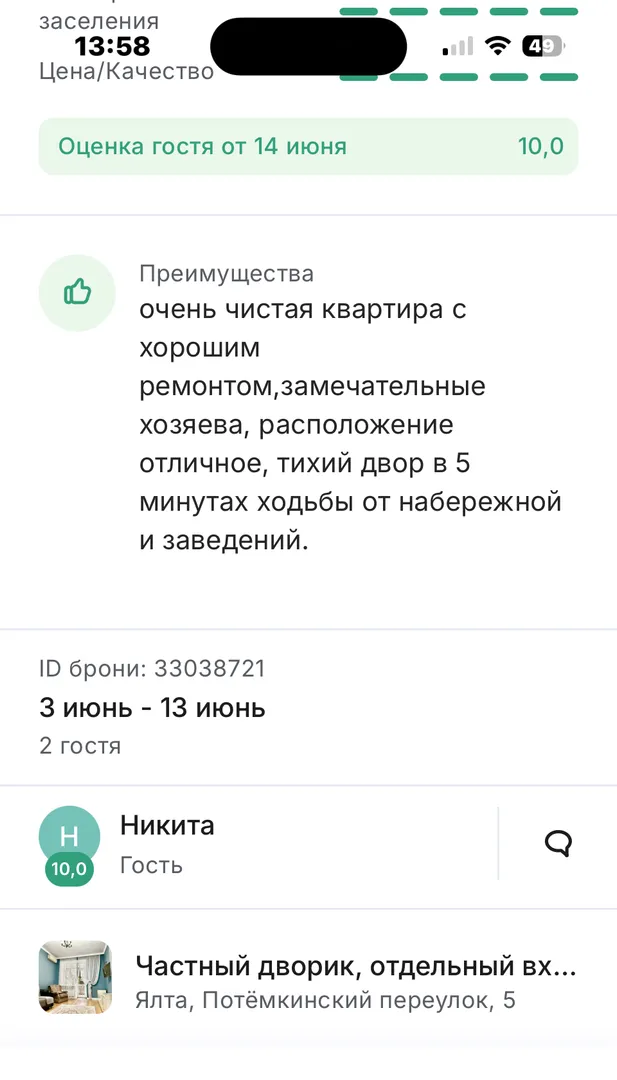The image size is (617, 1080).
Task: Open the listing Частный дворик in Ялта
Action: pos(355,980)
